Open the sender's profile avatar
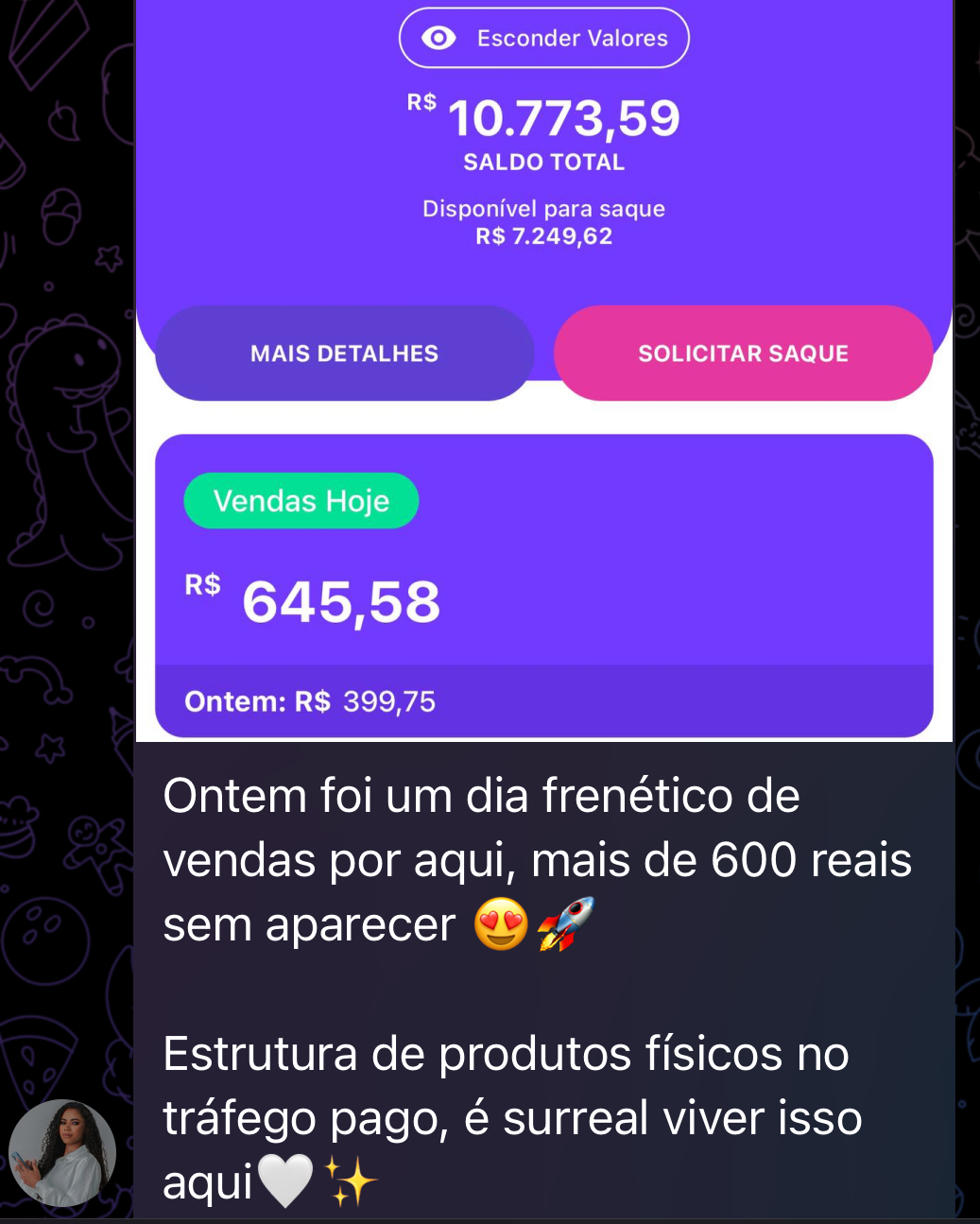 [x=62, y=1153]
